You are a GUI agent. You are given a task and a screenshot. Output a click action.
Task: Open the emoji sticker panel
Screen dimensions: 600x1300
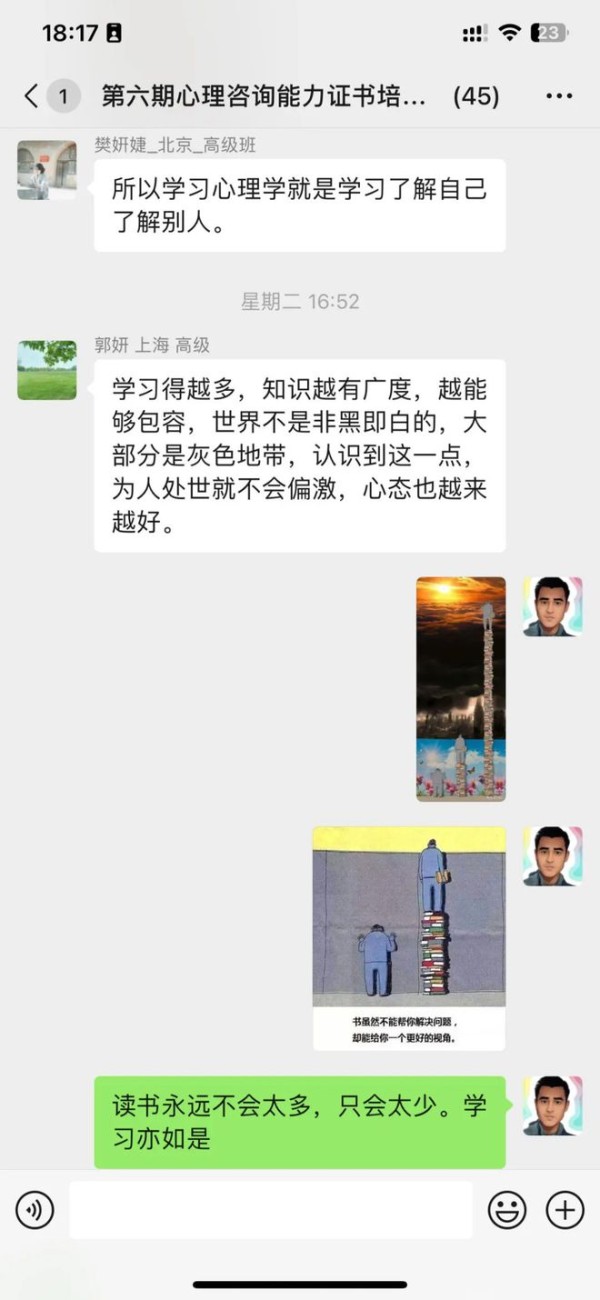pyautogui.click(x=507, y=1210)
